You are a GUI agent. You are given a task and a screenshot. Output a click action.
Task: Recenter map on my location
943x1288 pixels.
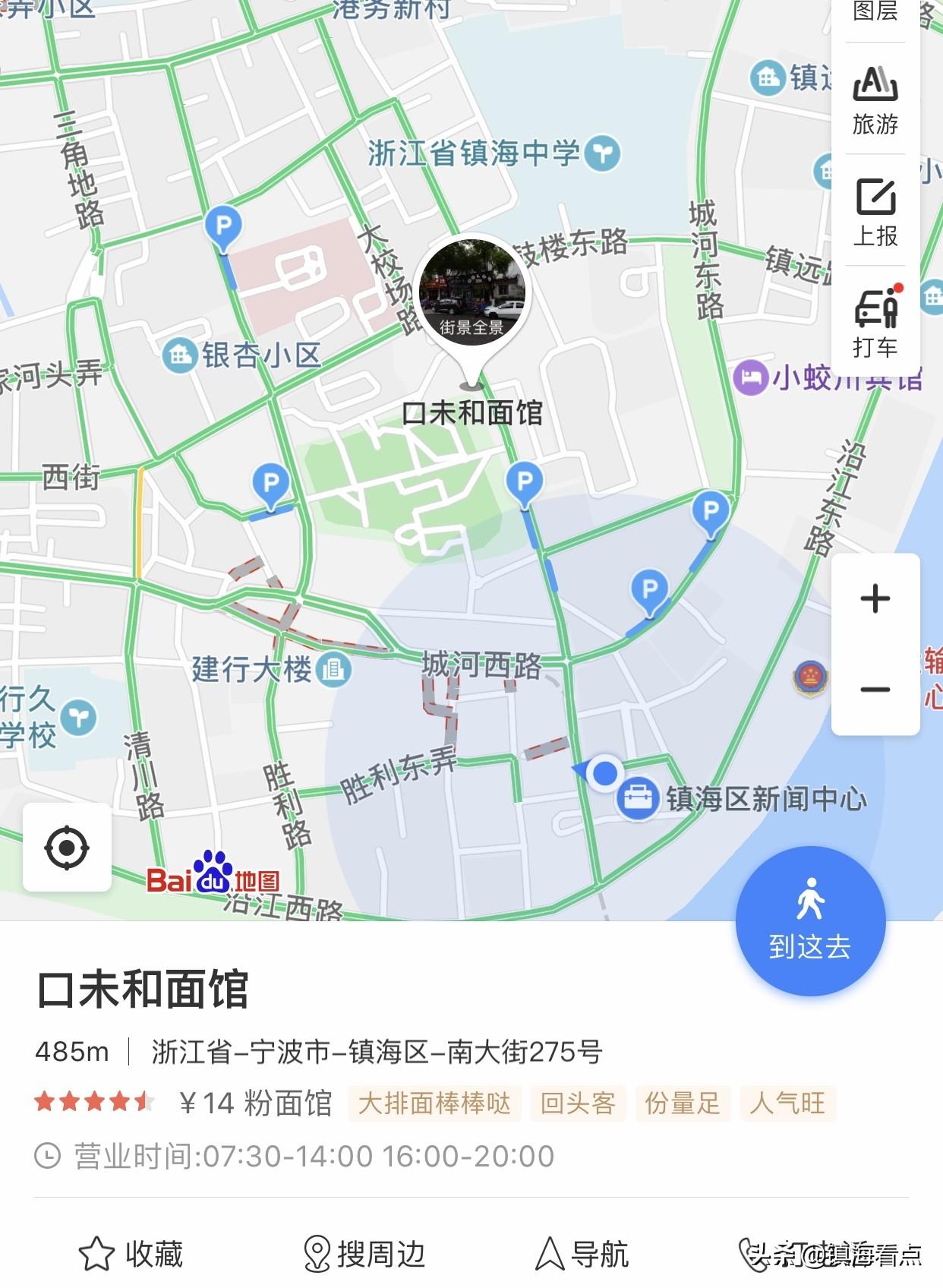pos(67,847)
